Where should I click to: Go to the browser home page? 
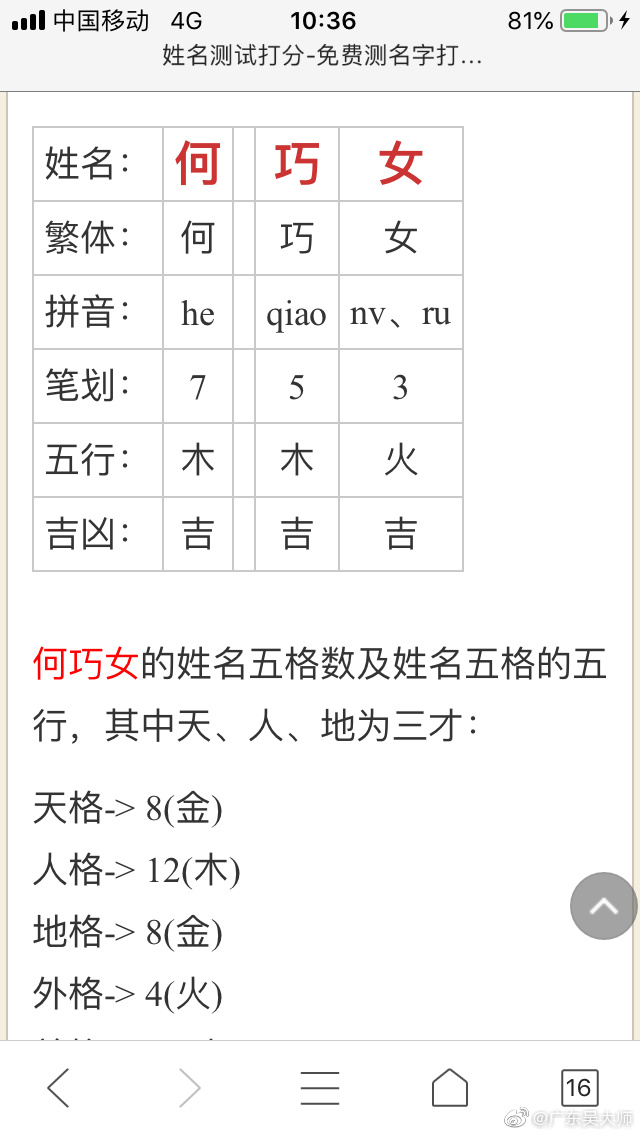(449, 1087)
